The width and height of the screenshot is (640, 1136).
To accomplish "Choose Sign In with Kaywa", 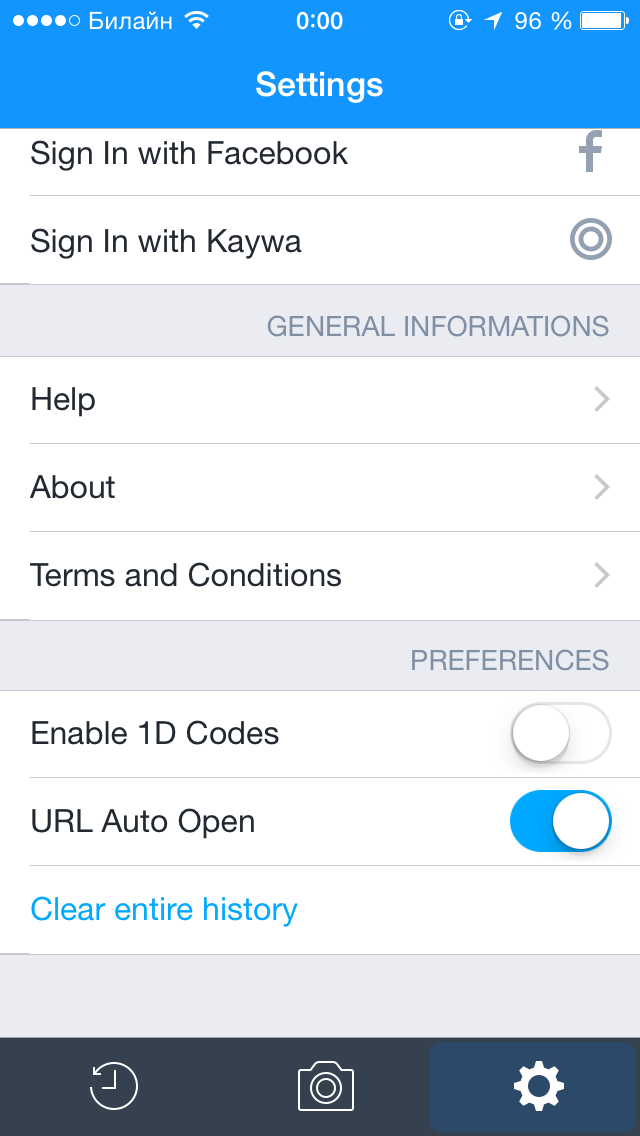I will pyautogui.click(x=320, y=241).
